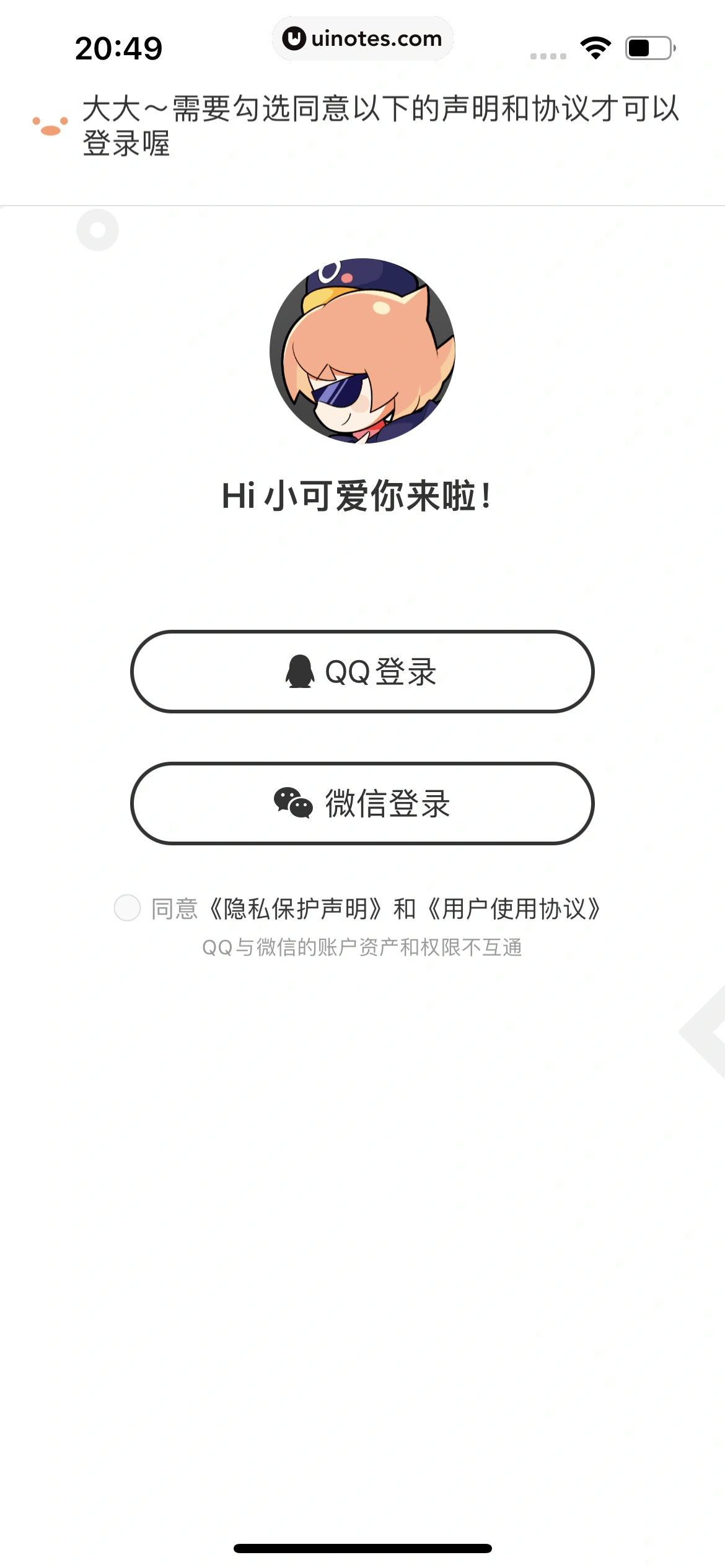Open the uinotes.com pill at top
The height and width of the screenshot is (1568, 725).
[362, 38]
